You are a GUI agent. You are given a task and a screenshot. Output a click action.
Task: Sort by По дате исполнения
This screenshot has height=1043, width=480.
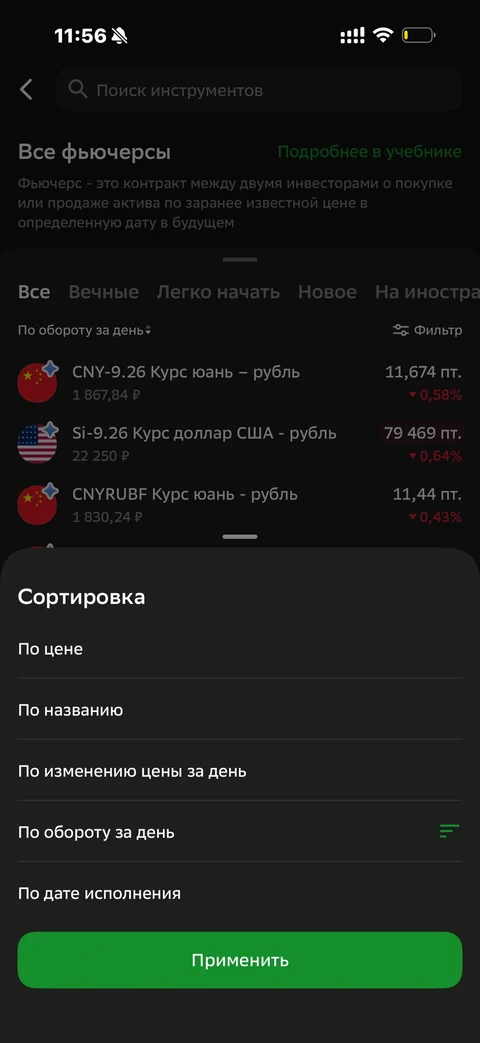[x=239, y=893]
